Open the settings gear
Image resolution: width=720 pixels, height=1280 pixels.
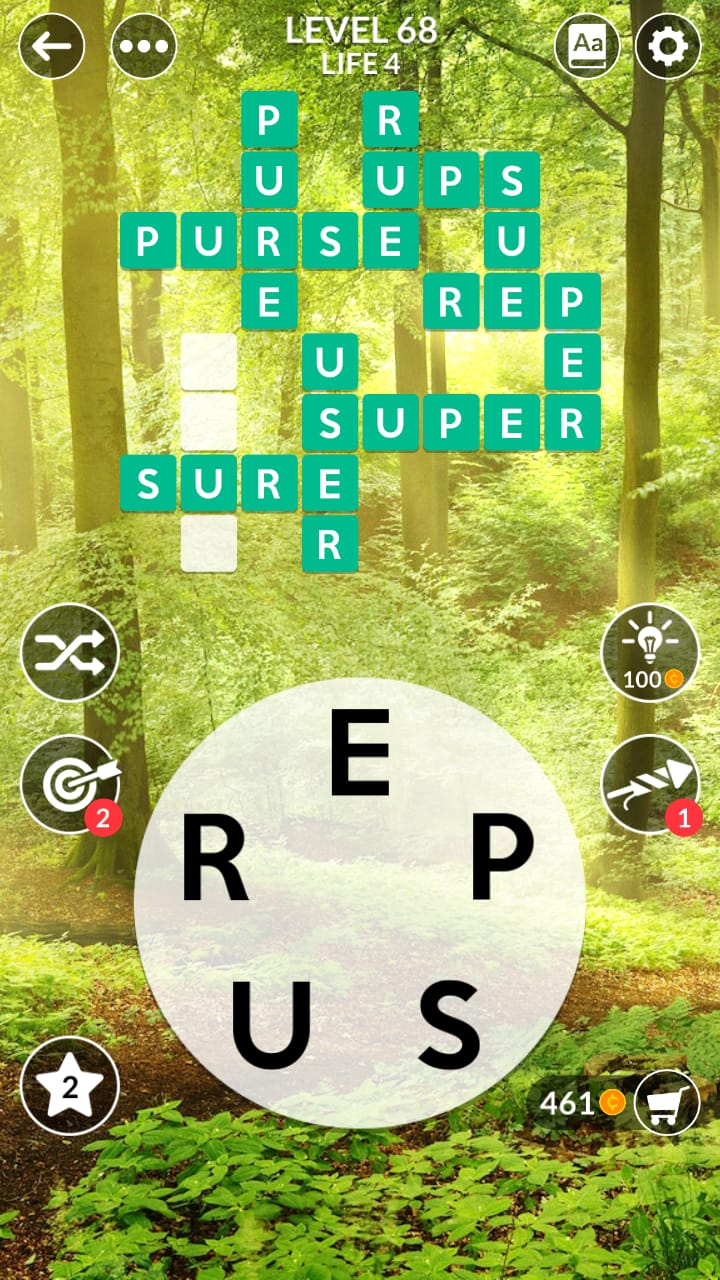pyautogui.click(x=668, y=46)
